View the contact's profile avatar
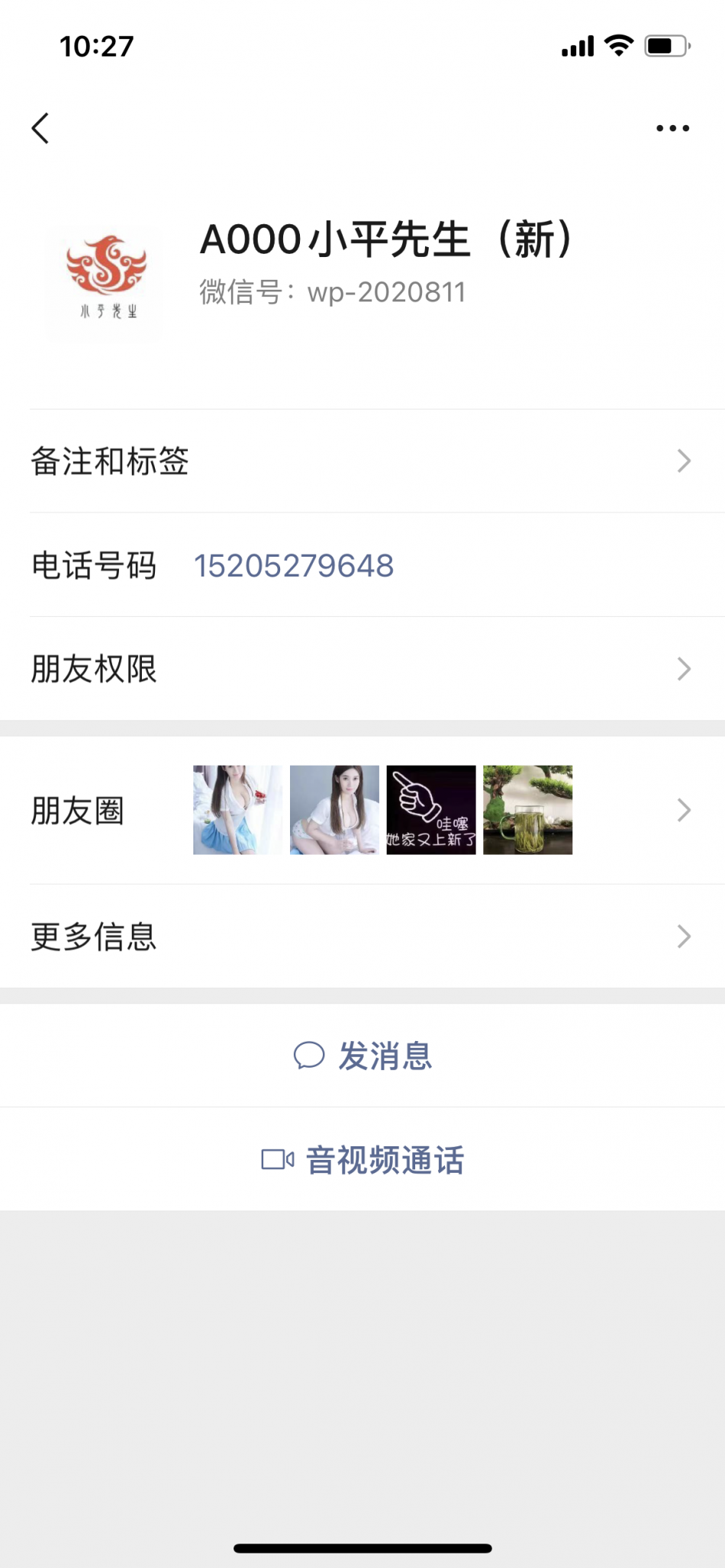The width and height of the screenshot is (725, 1568). tap(105, 281)
